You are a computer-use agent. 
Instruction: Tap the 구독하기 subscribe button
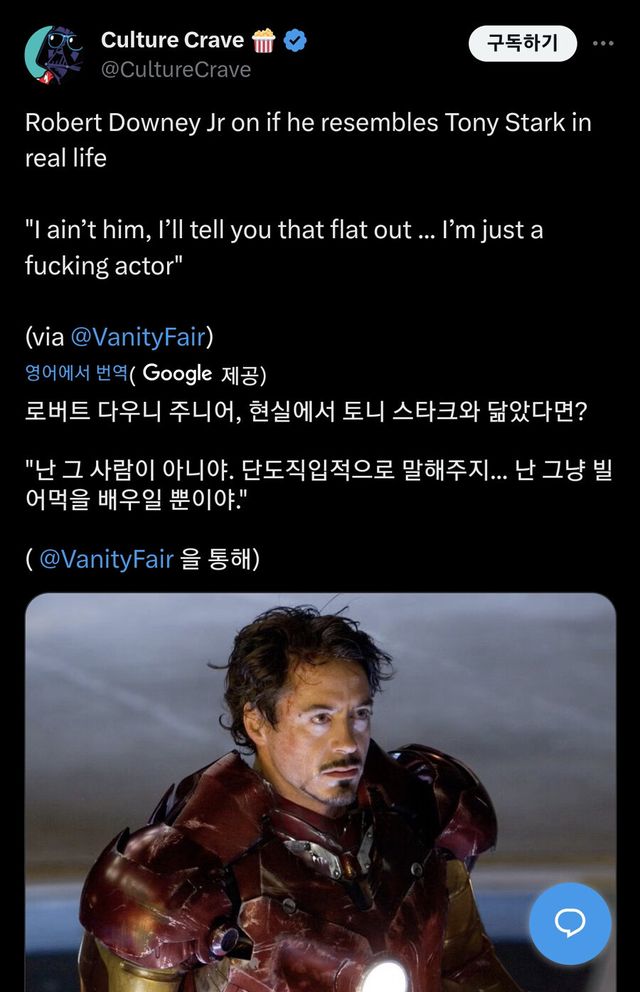click(x=522, y=44)
